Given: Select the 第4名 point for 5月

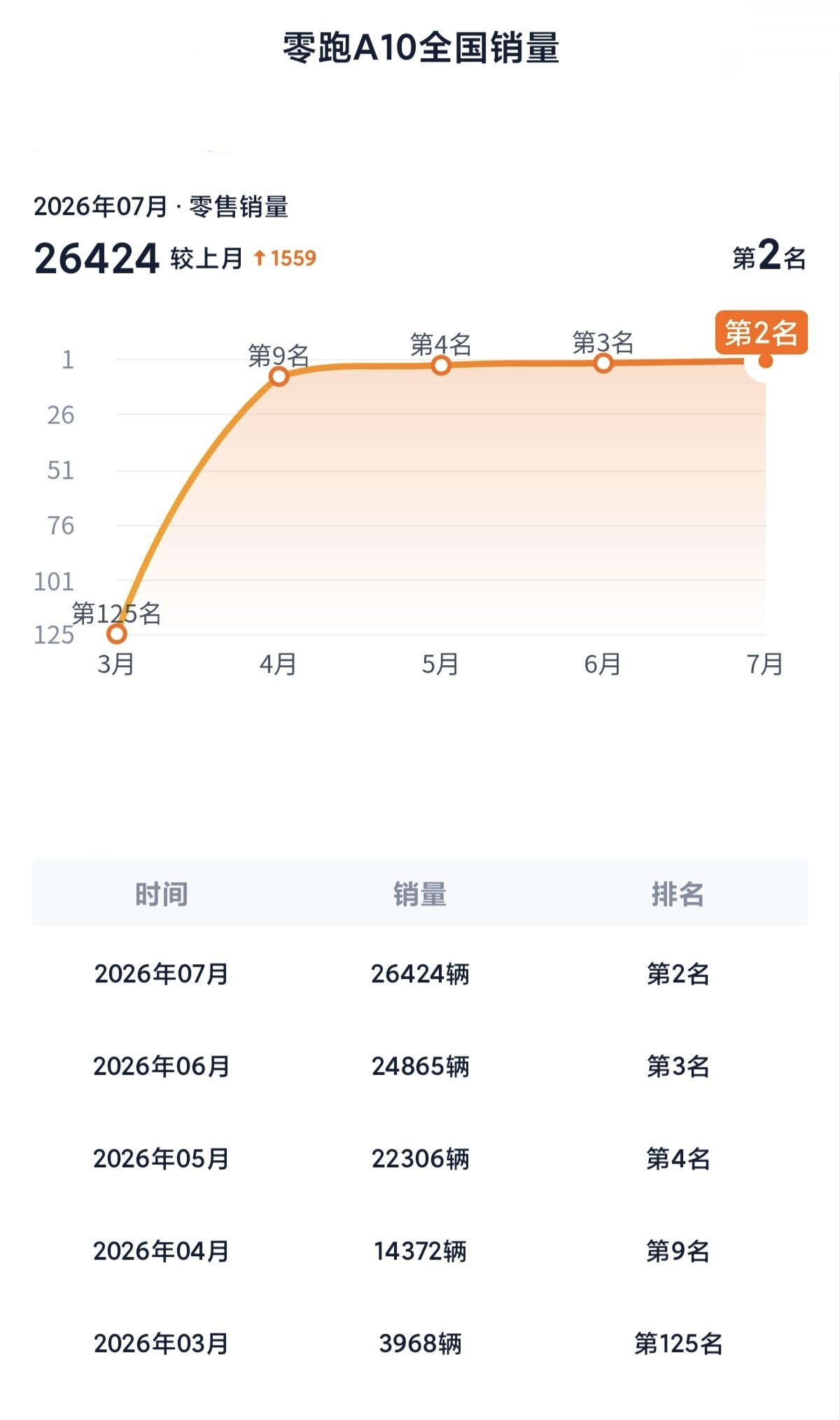Looking at the screenshot, I should 441,365.
